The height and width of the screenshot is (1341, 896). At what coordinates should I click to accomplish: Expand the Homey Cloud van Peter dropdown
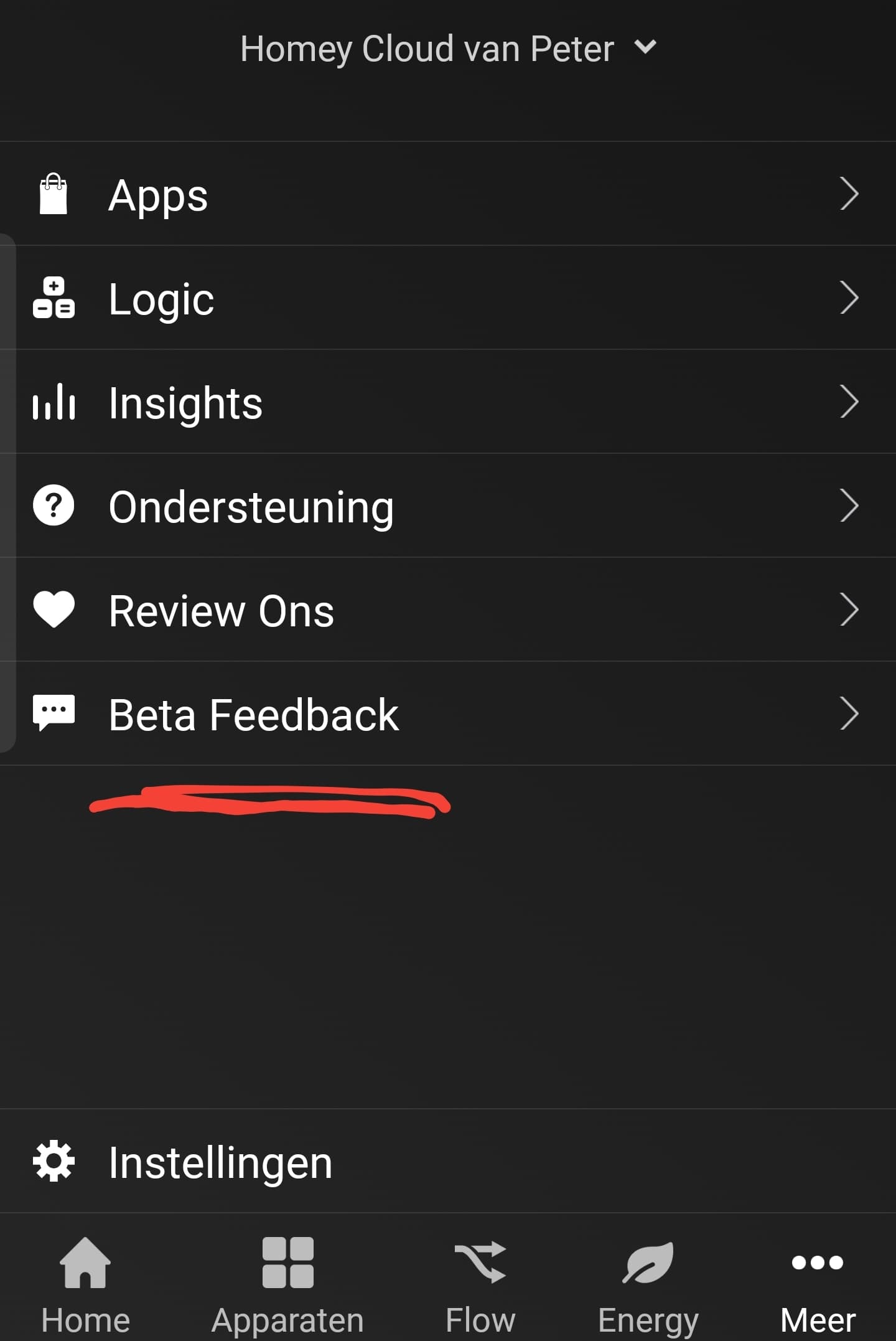[448, 49]
